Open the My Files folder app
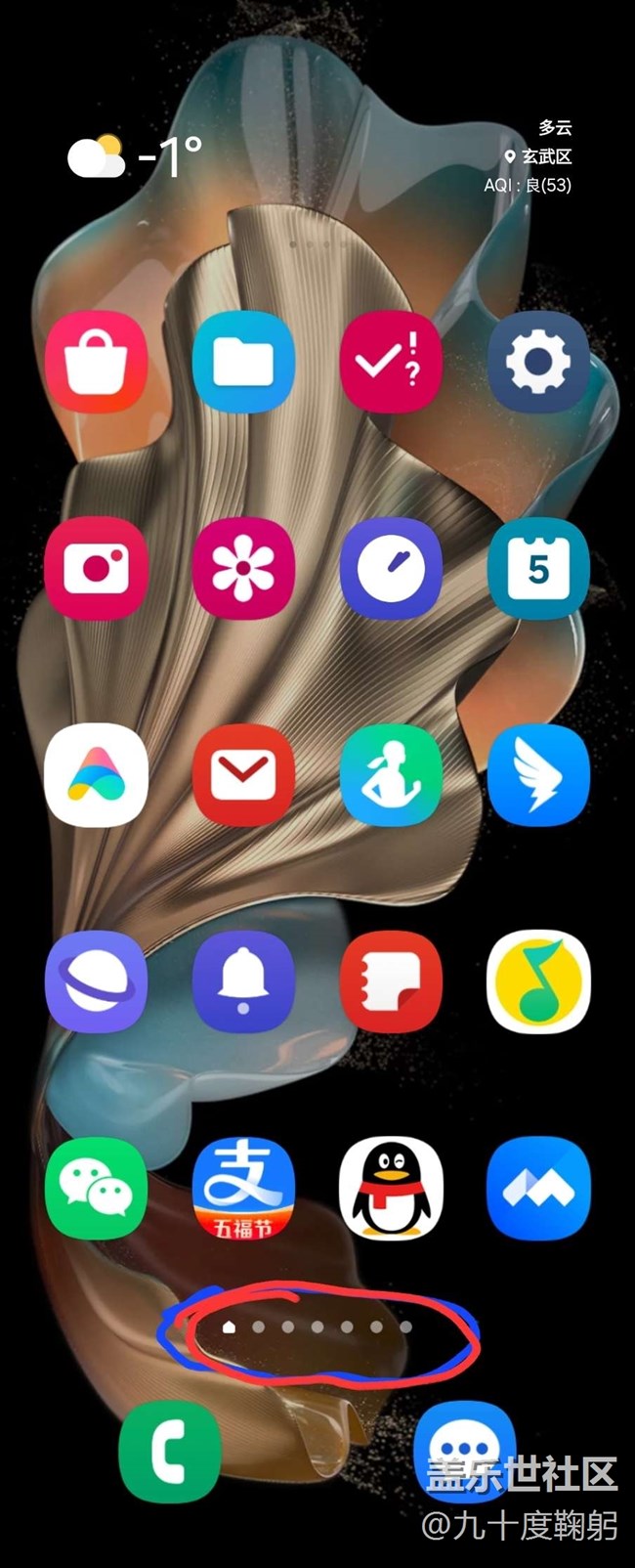Screen dimensions: 635x1568 coord(243,362)
